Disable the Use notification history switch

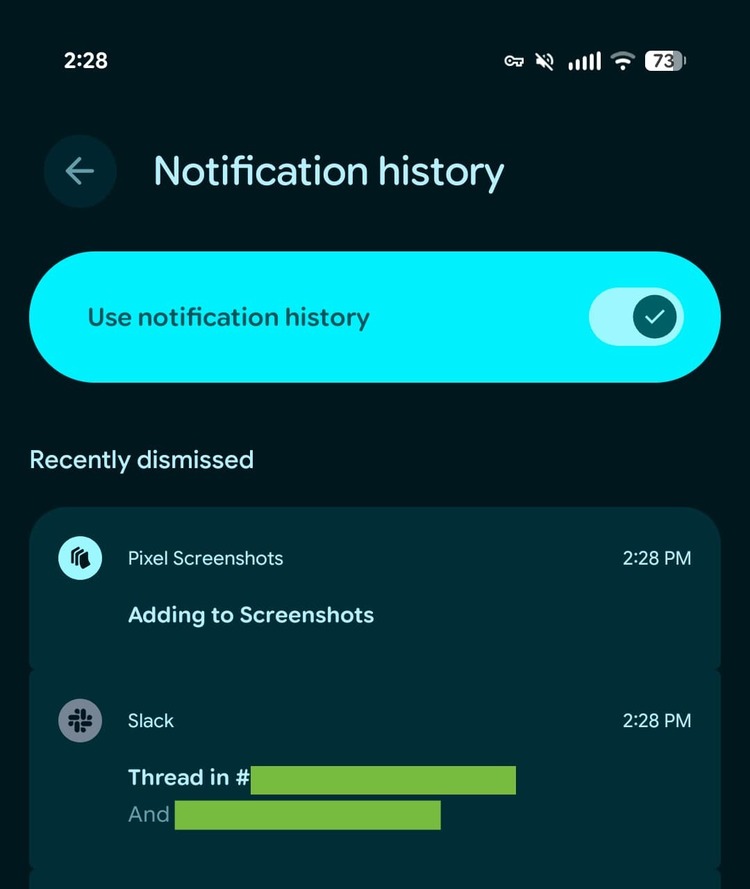[x=636, y=317]
